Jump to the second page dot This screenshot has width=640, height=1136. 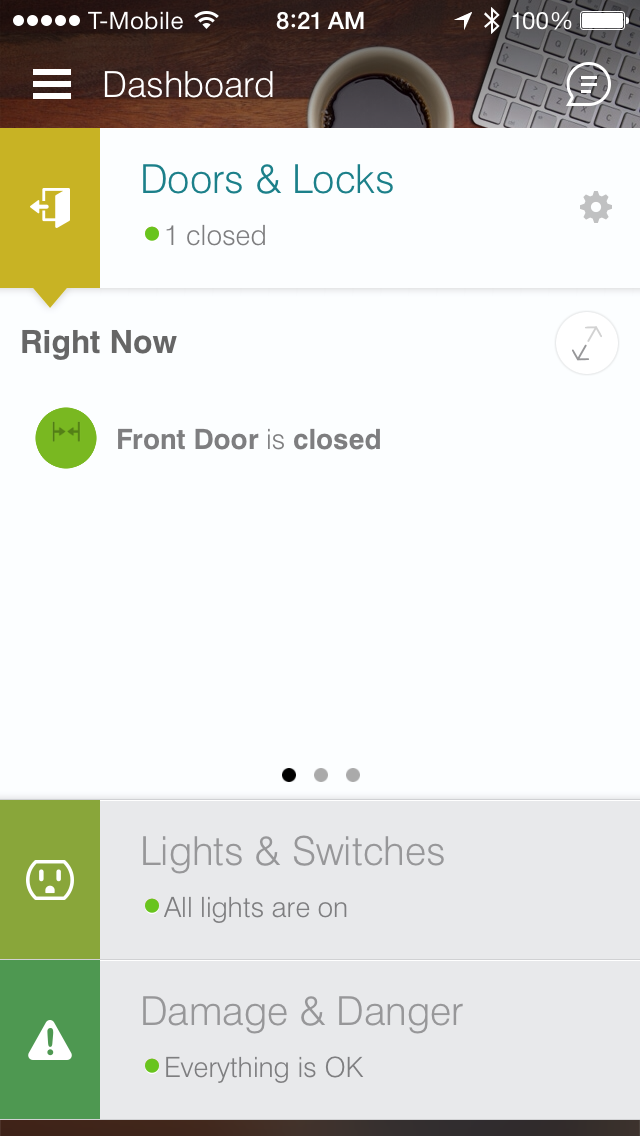tap(321, 775)
